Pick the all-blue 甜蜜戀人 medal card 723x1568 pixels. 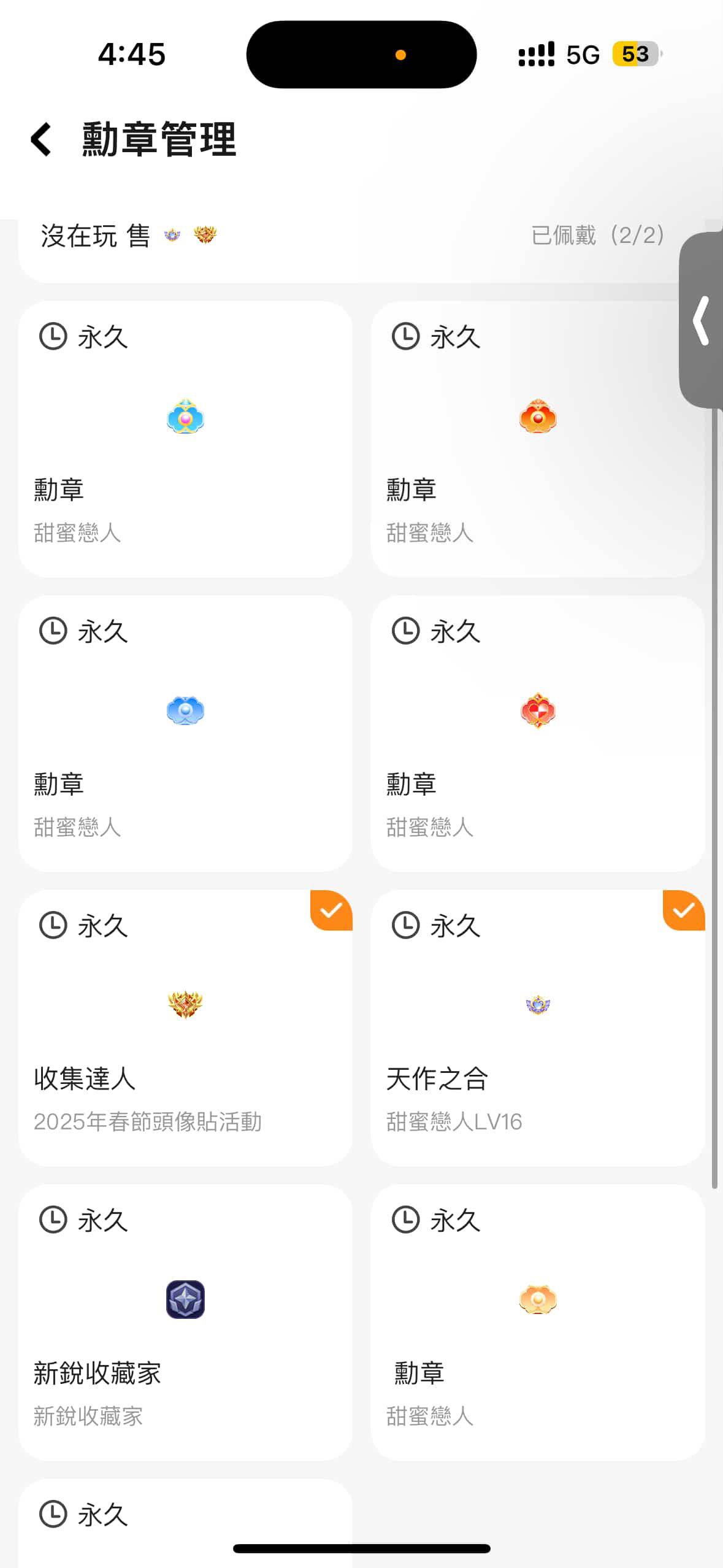click(185, 733)
